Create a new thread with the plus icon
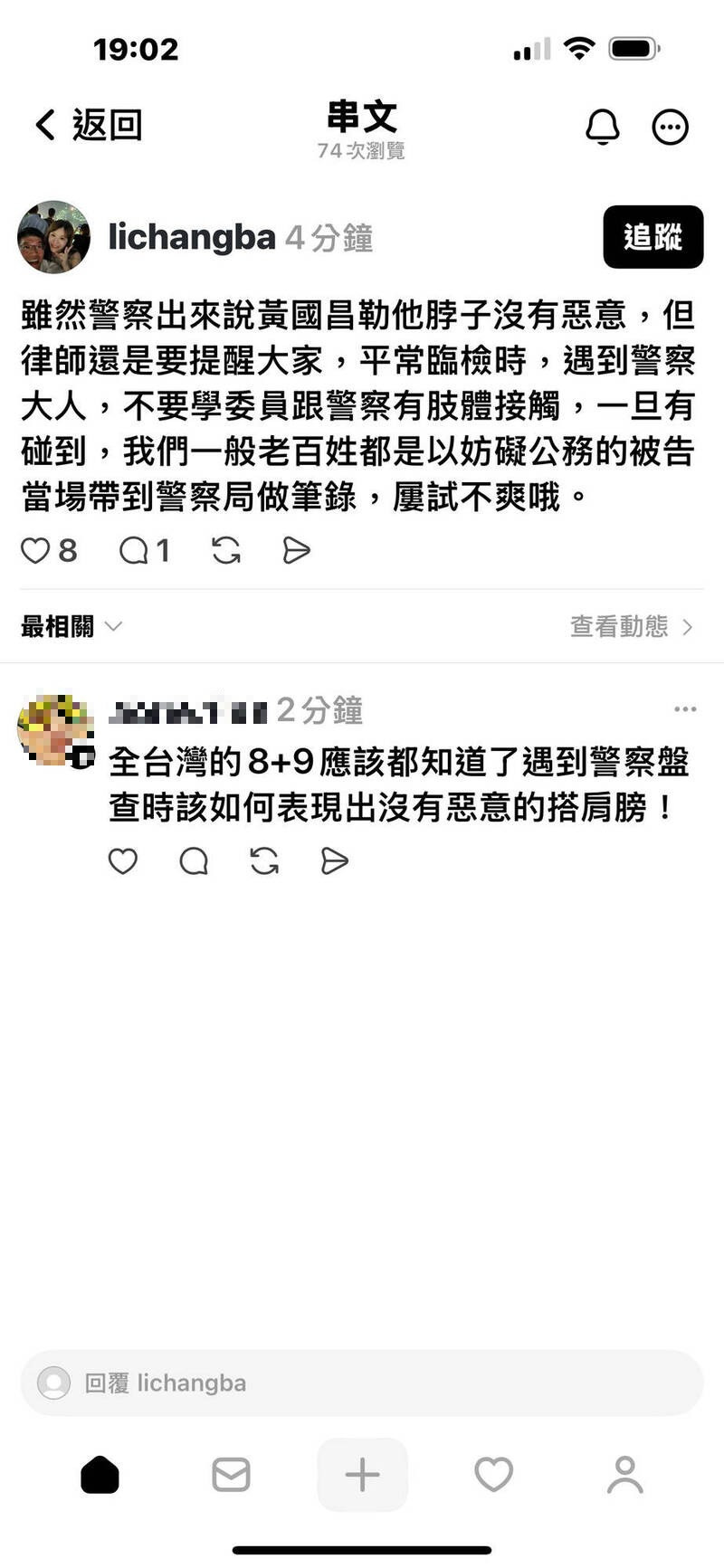 [362, 1474]
